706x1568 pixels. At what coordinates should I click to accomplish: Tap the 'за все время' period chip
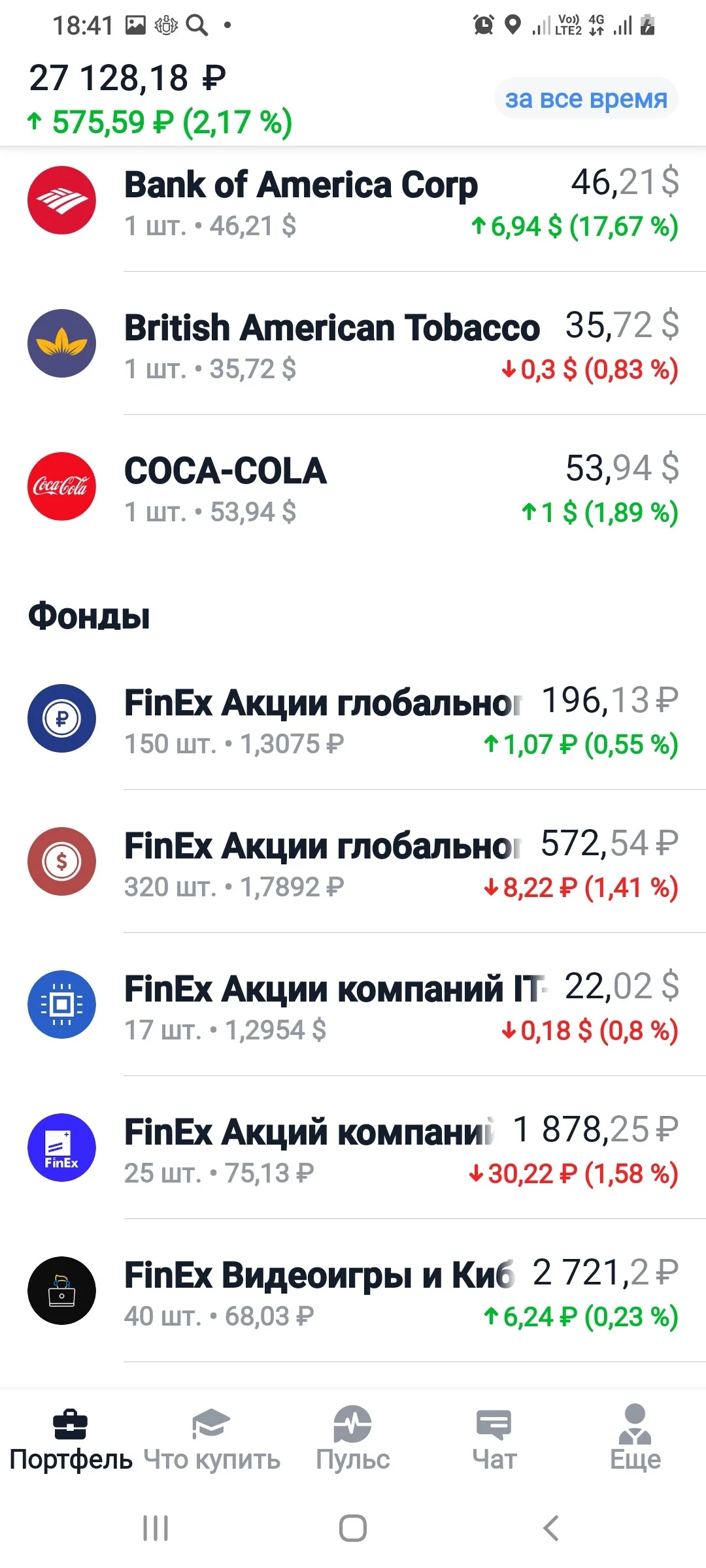tap(586, 99)
